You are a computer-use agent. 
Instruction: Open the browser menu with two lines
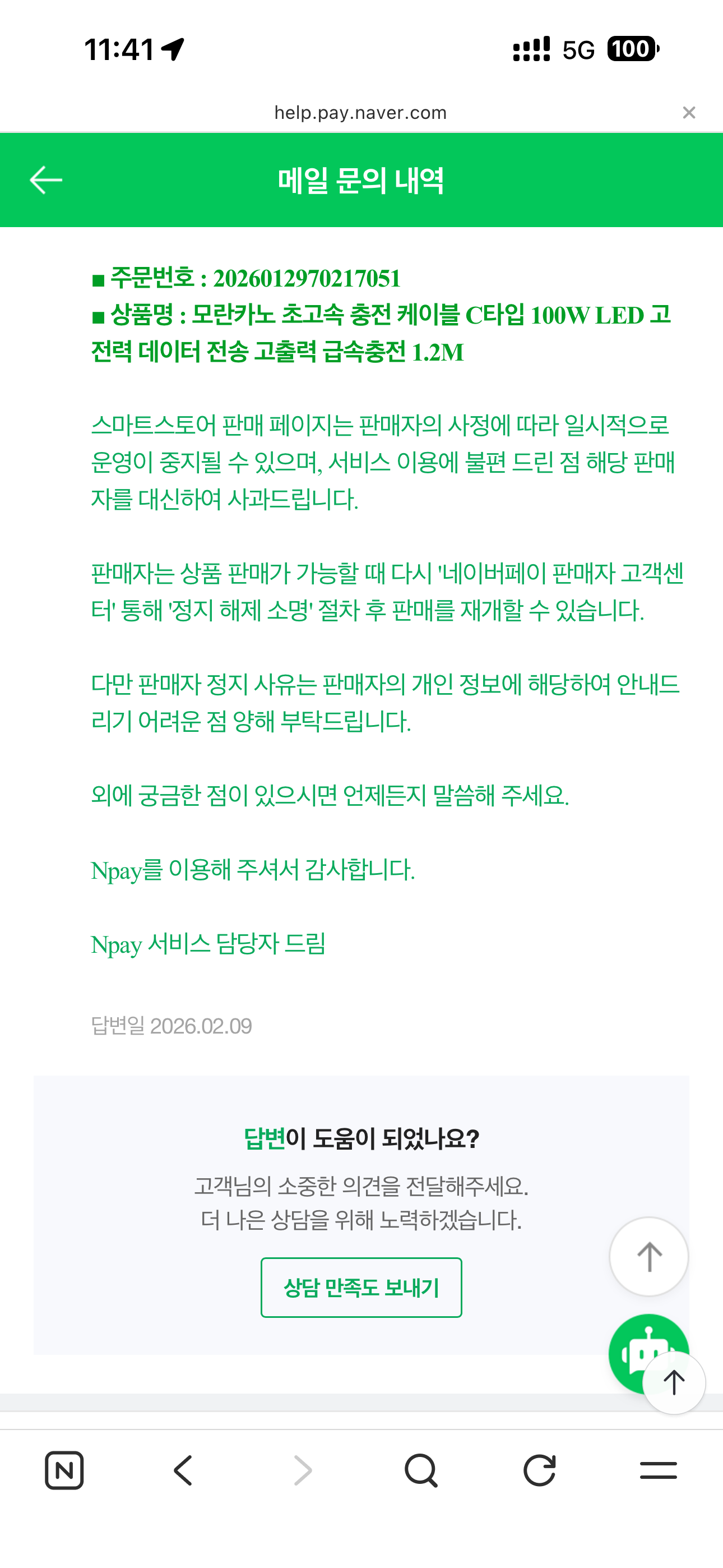(658, 1470)
